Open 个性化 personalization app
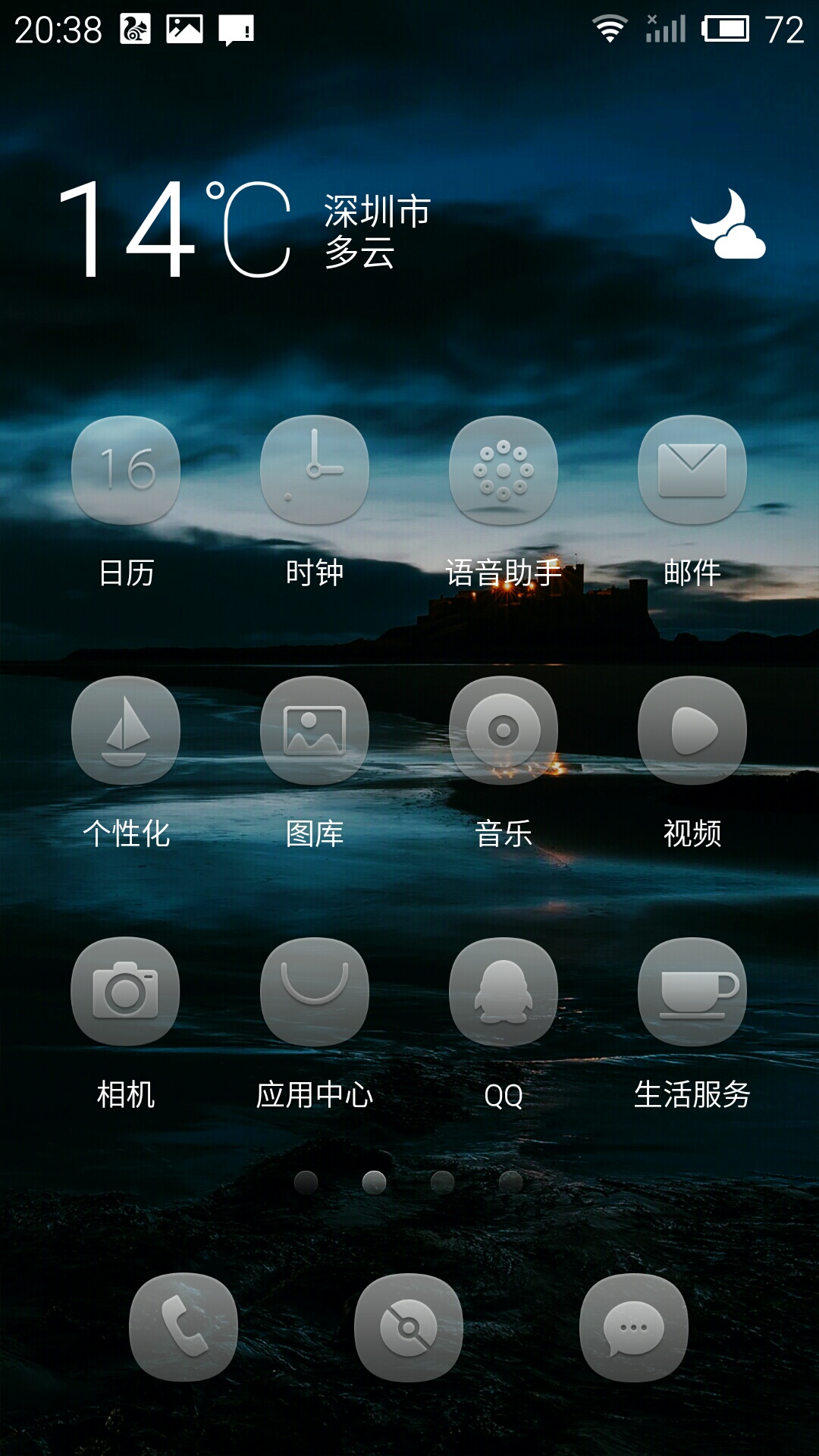Screen dimensions: 819x1456 click(x=126, y=731)
